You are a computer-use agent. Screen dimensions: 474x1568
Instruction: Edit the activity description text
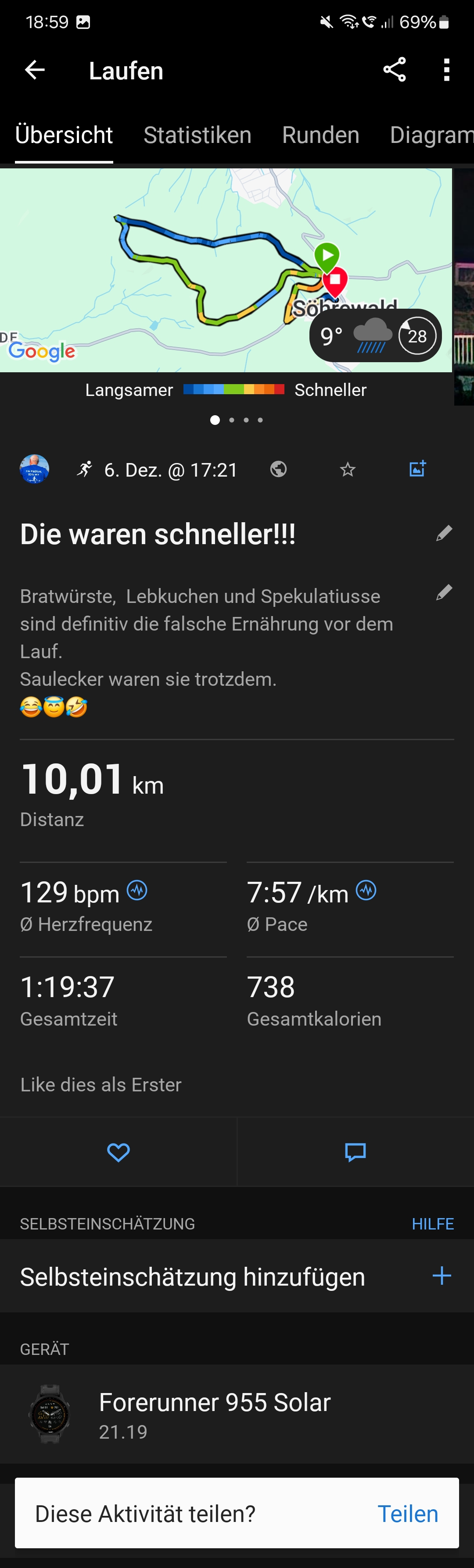[x=444, y=593]
